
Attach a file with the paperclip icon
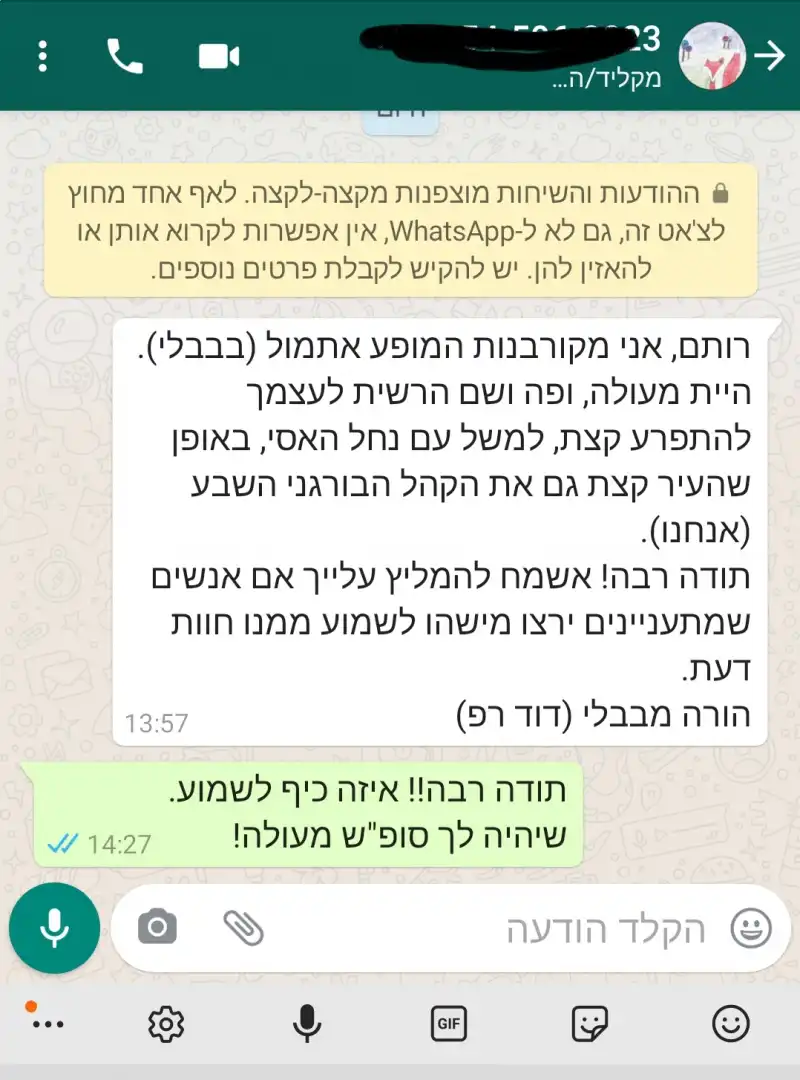click(x=243, y=928)
